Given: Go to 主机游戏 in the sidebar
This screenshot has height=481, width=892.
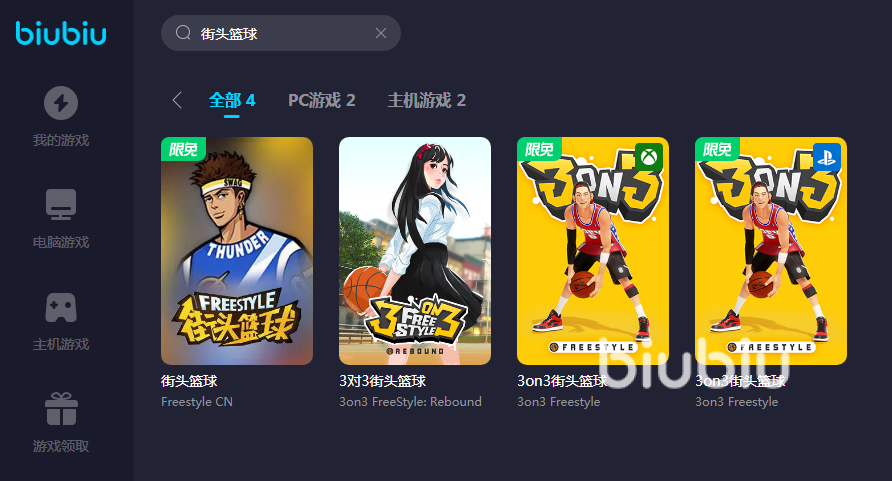Looking at the screenshot, I should pos(61,321).
